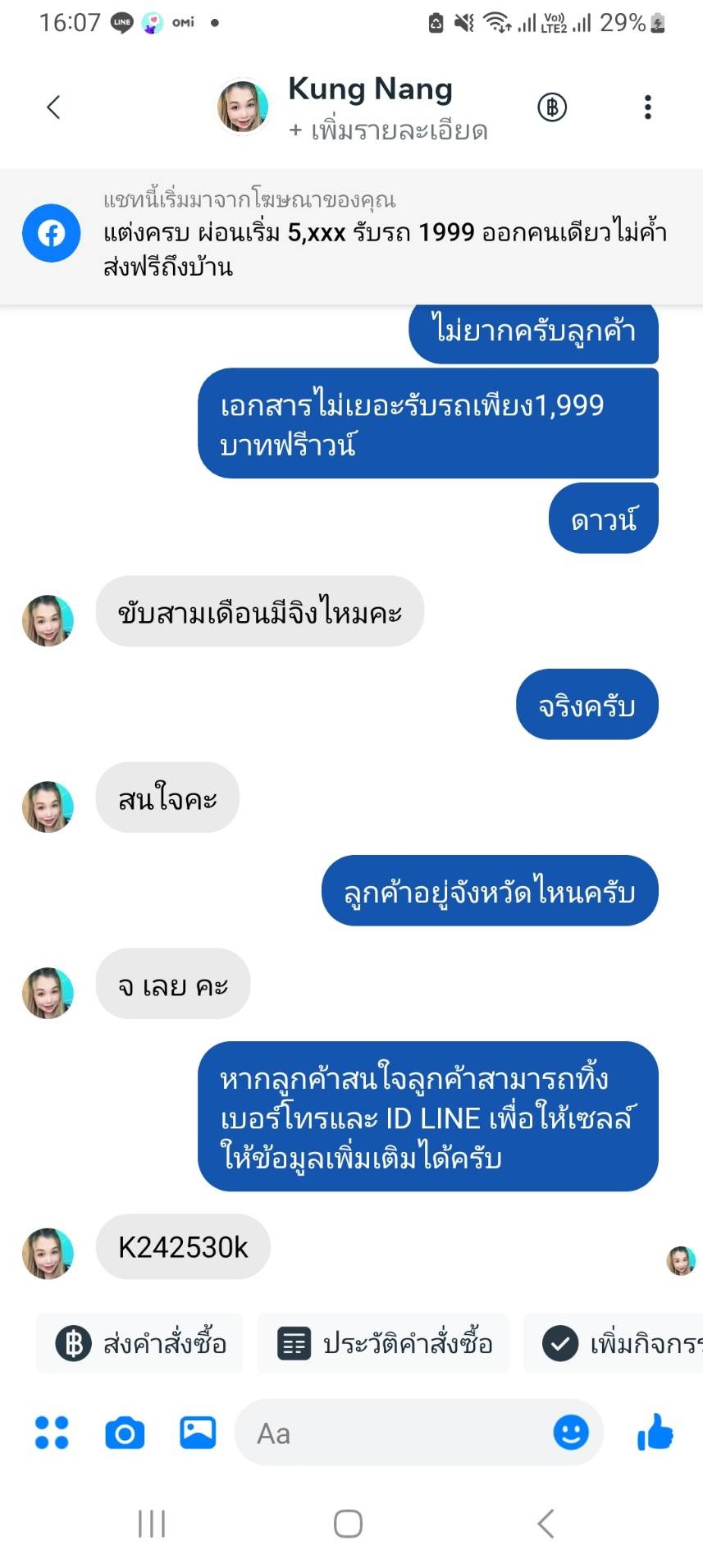The width and height of the screenshot is (703, 1568).
Task: Tap the ส่งคำสั่งซื้อ chip
Action: [139, 1344]
